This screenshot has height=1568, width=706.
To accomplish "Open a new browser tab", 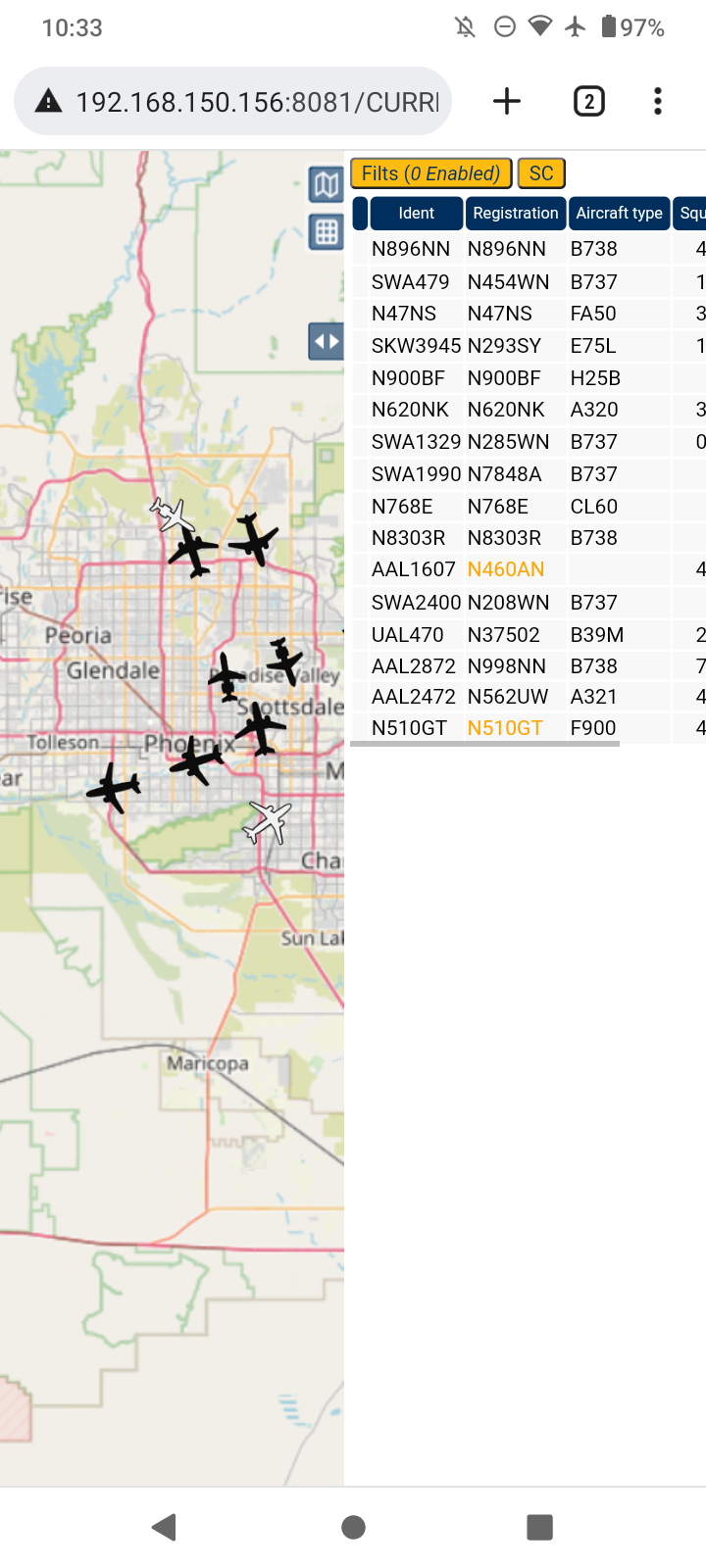I will (x=507, y=101).
